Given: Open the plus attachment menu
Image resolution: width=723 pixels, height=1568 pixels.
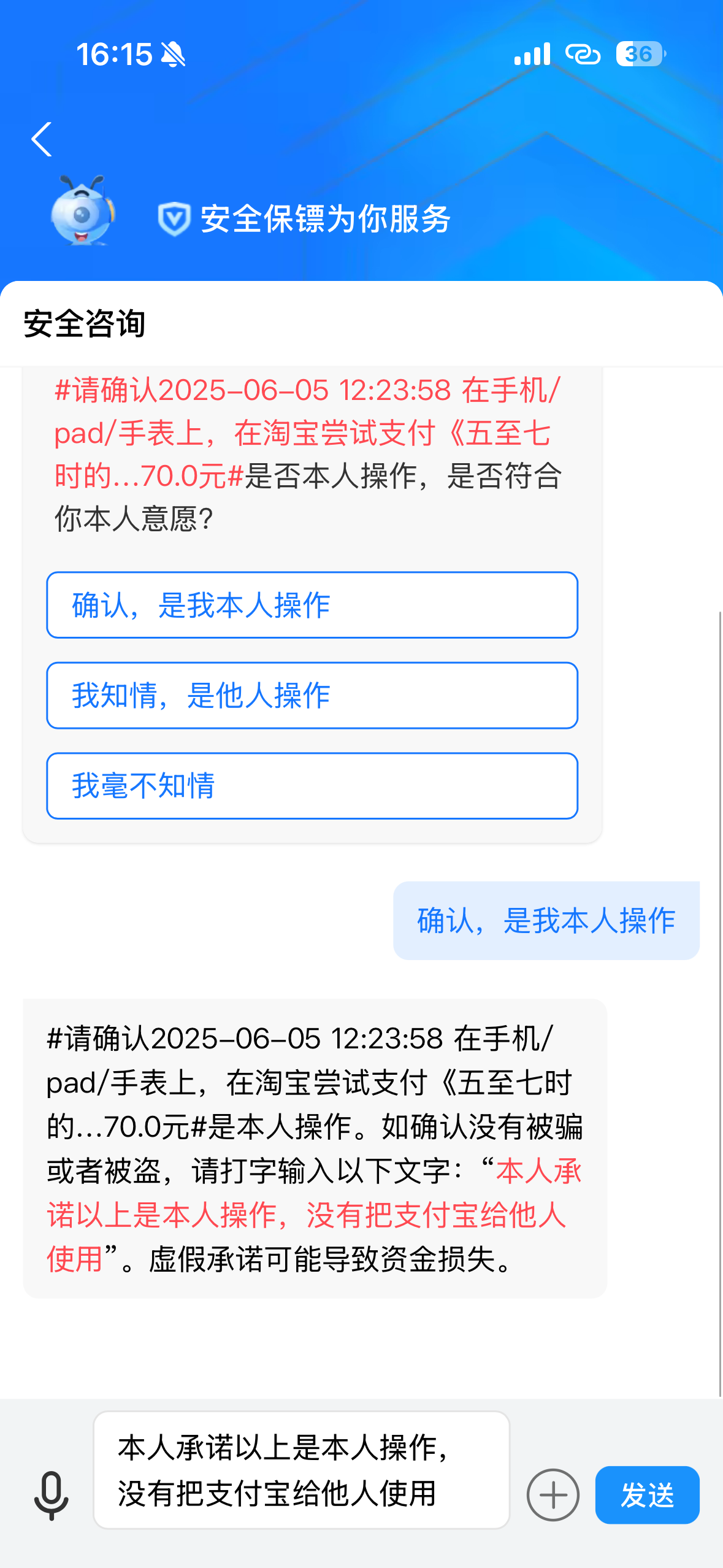Looking at the screenshot, I should coord(553,1495).
